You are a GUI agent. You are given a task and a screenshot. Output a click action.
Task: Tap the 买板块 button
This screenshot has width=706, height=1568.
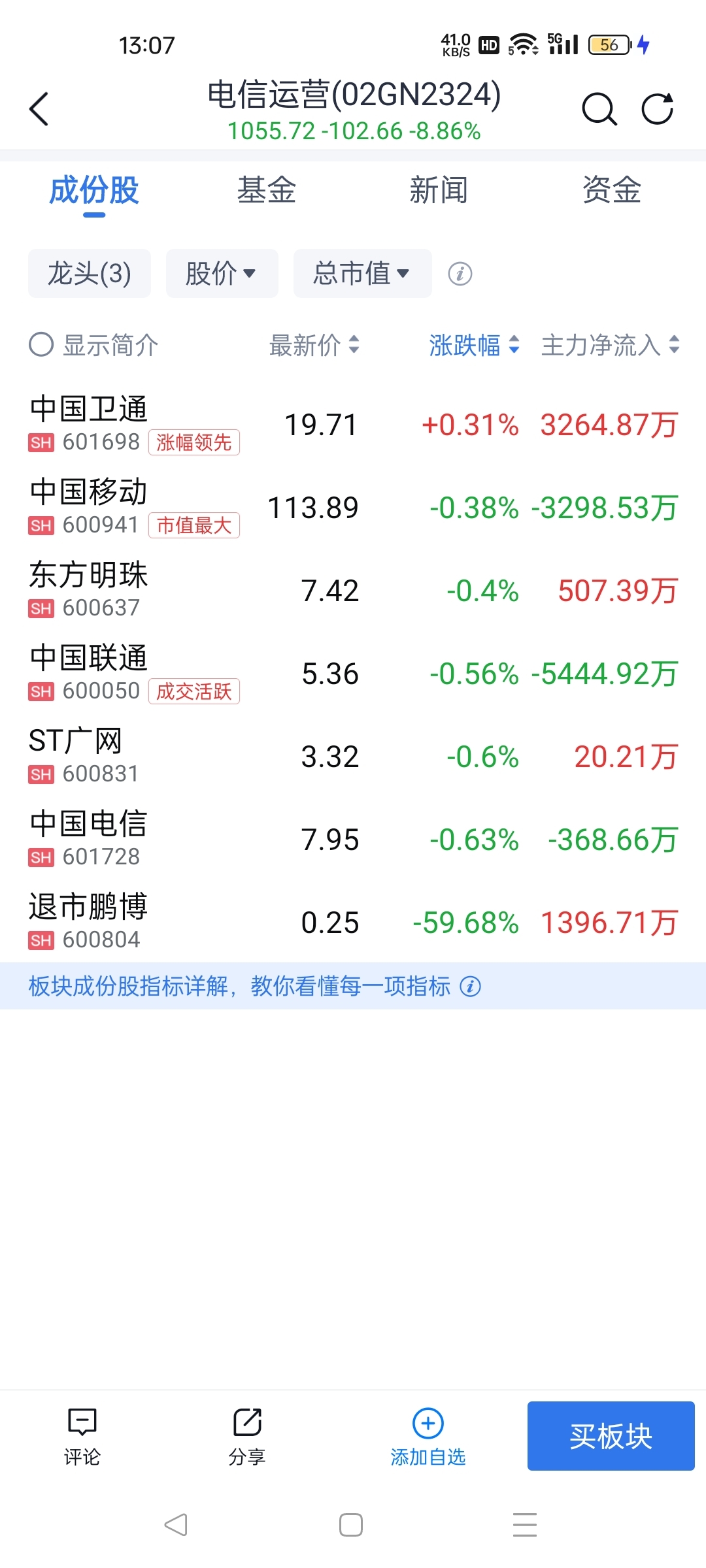(x=611, y=1436)
